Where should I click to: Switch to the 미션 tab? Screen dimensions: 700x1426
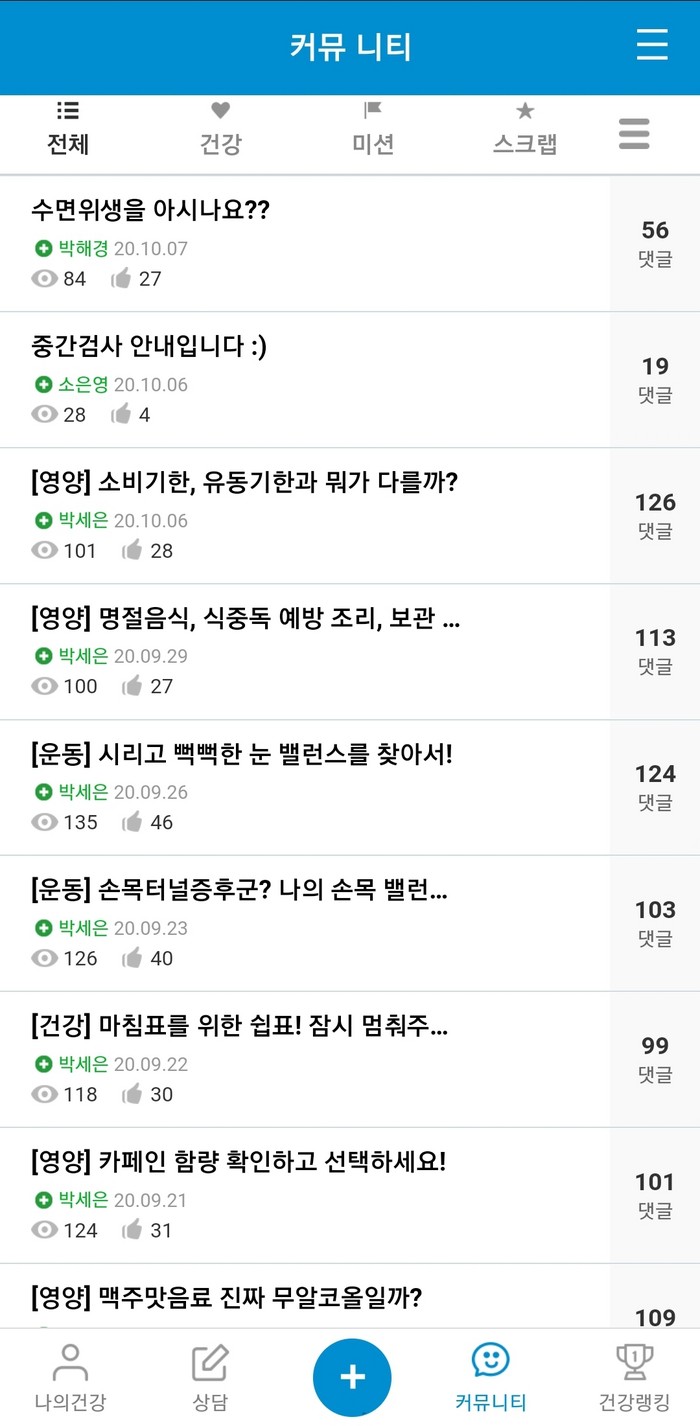click(x=373, y=130)
